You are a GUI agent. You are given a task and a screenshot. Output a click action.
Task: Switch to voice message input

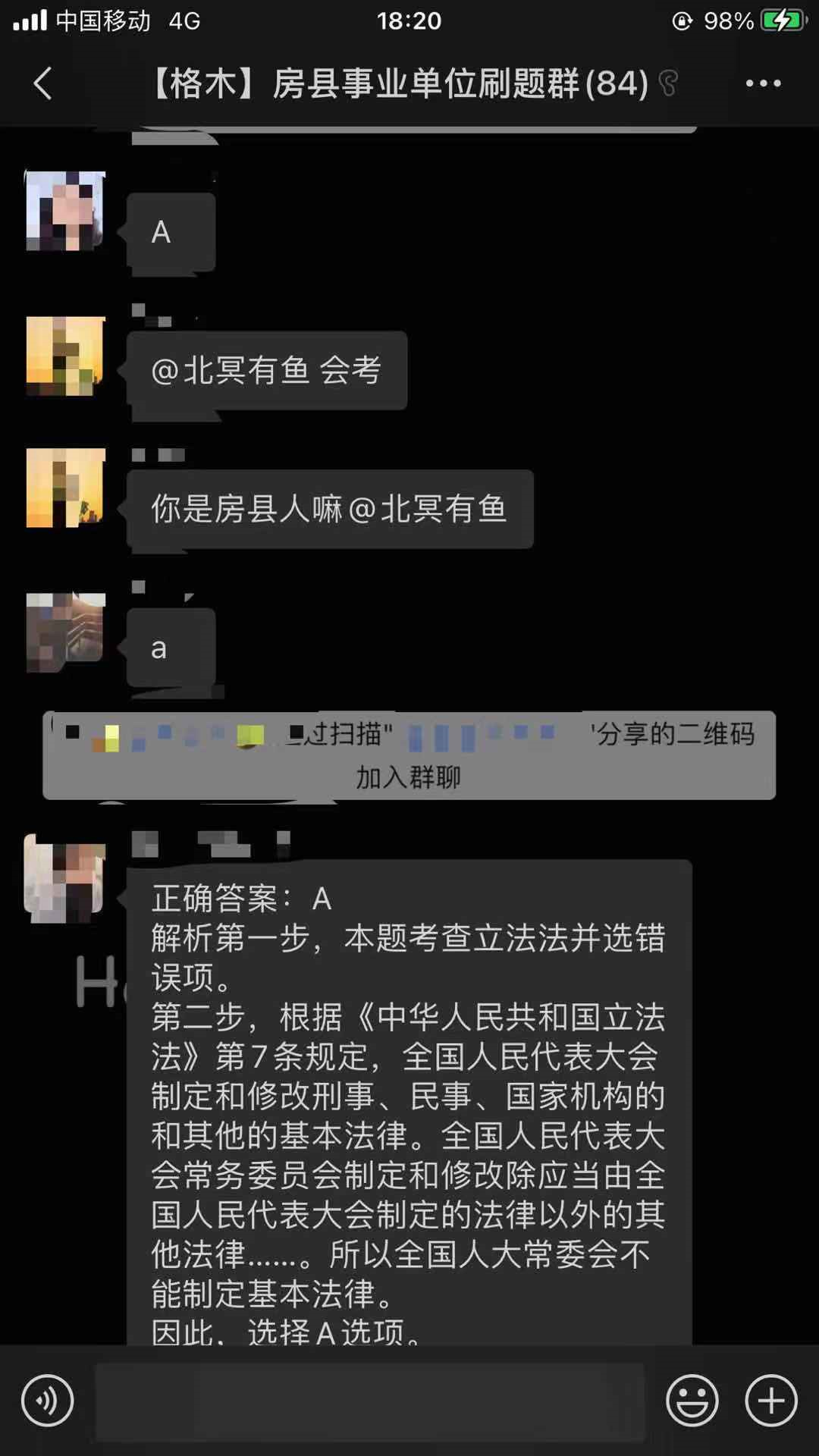tap(47, 1400)
